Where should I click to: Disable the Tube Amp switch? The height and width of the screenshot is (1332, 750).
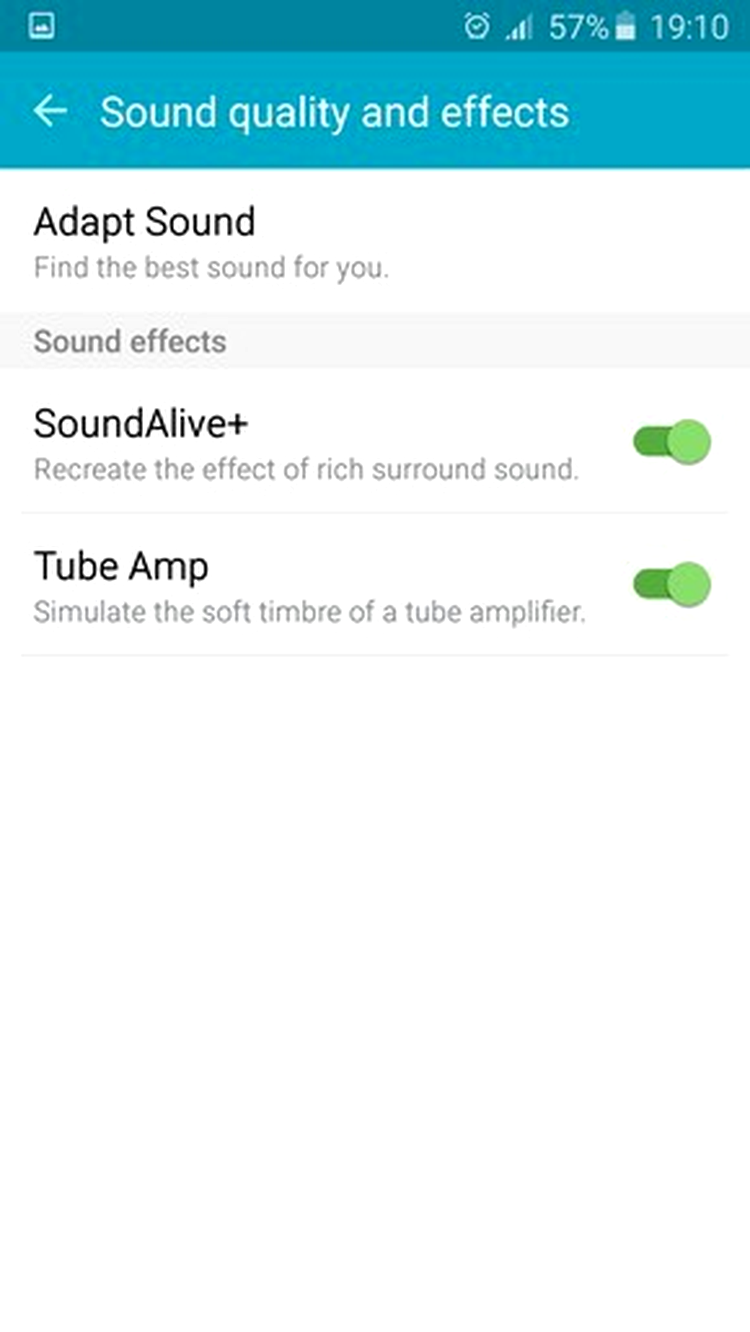coord(672,585)
